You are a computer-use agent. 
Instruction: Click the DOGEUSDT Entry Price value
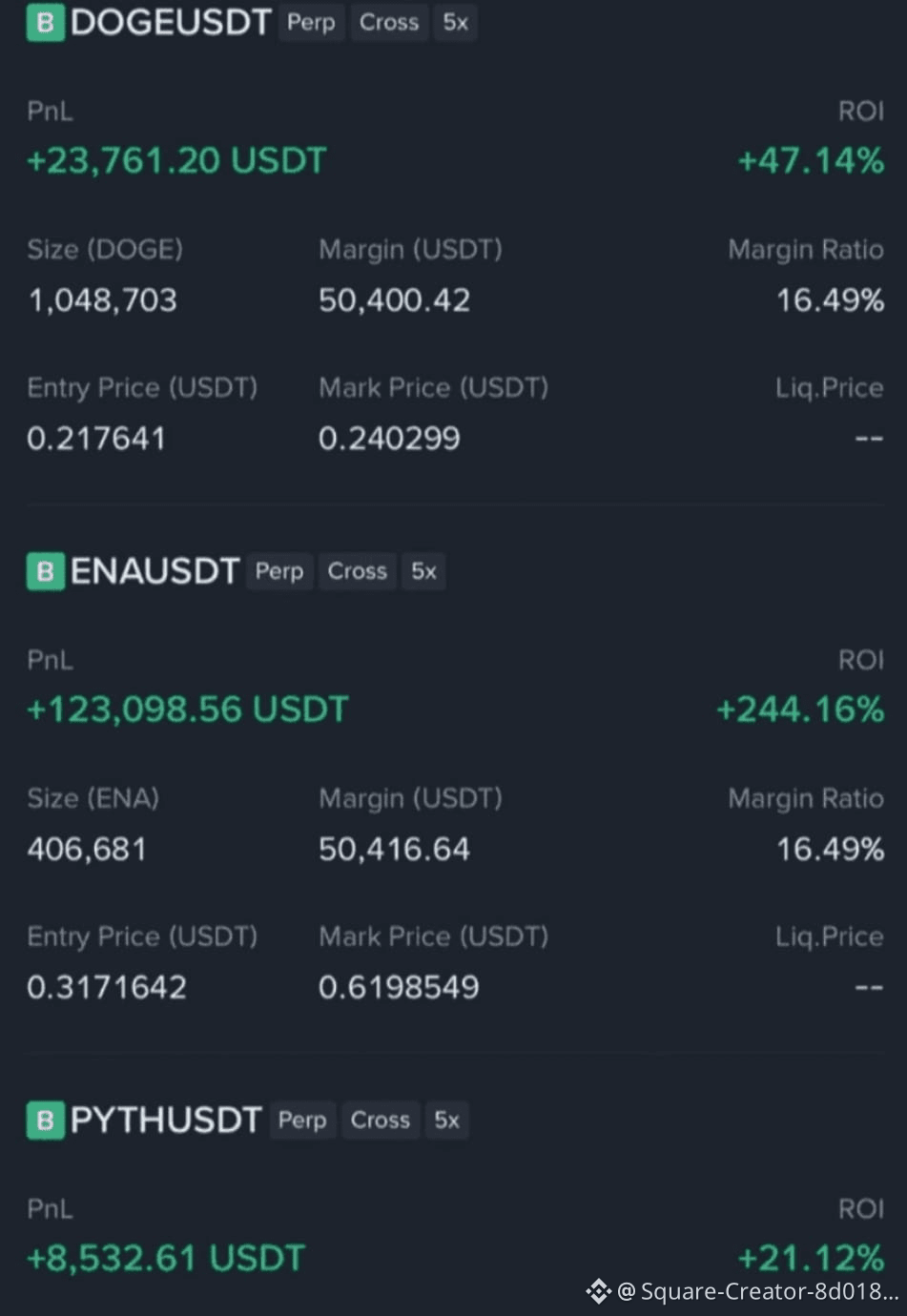click(x=96, y=438)
